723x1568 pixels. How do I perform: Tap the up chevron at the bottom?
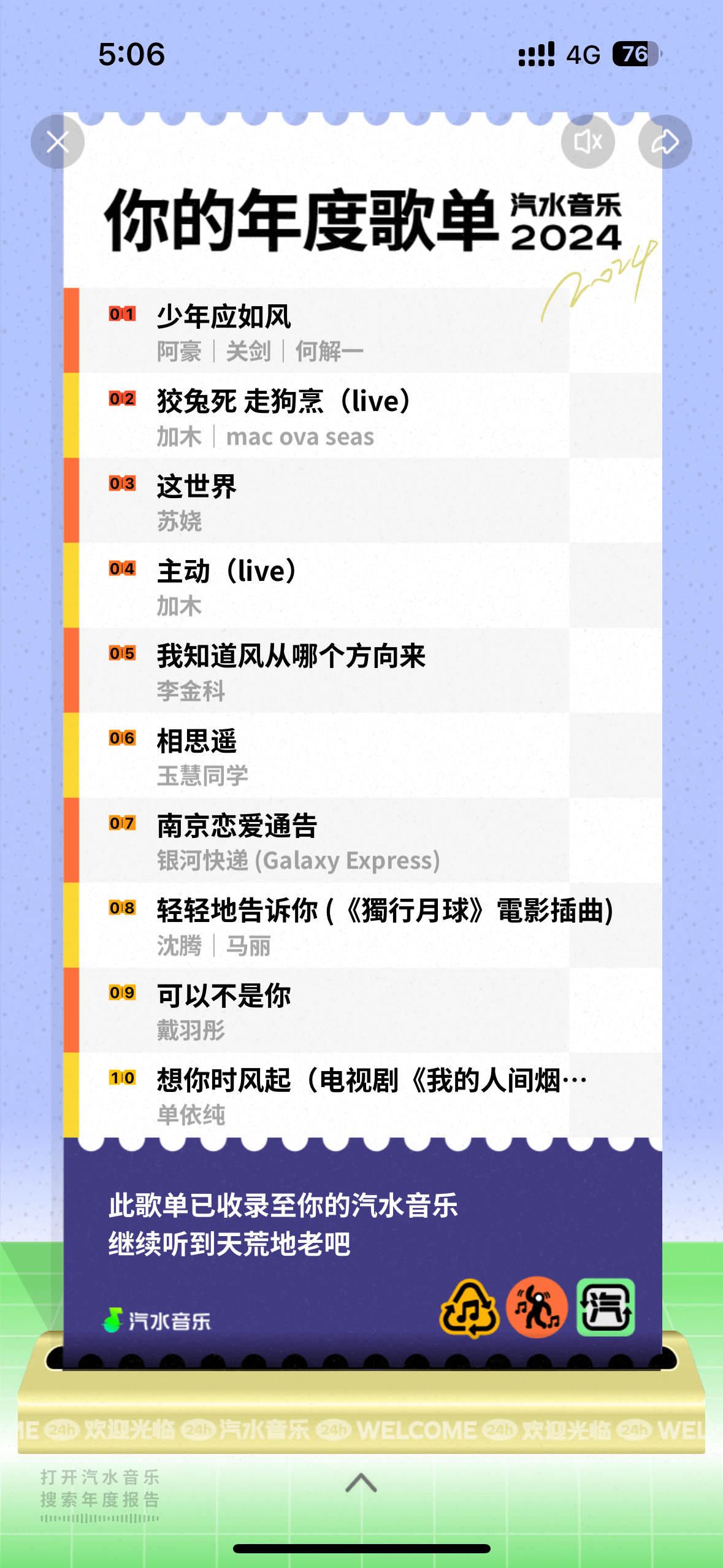click(361, 1483)
